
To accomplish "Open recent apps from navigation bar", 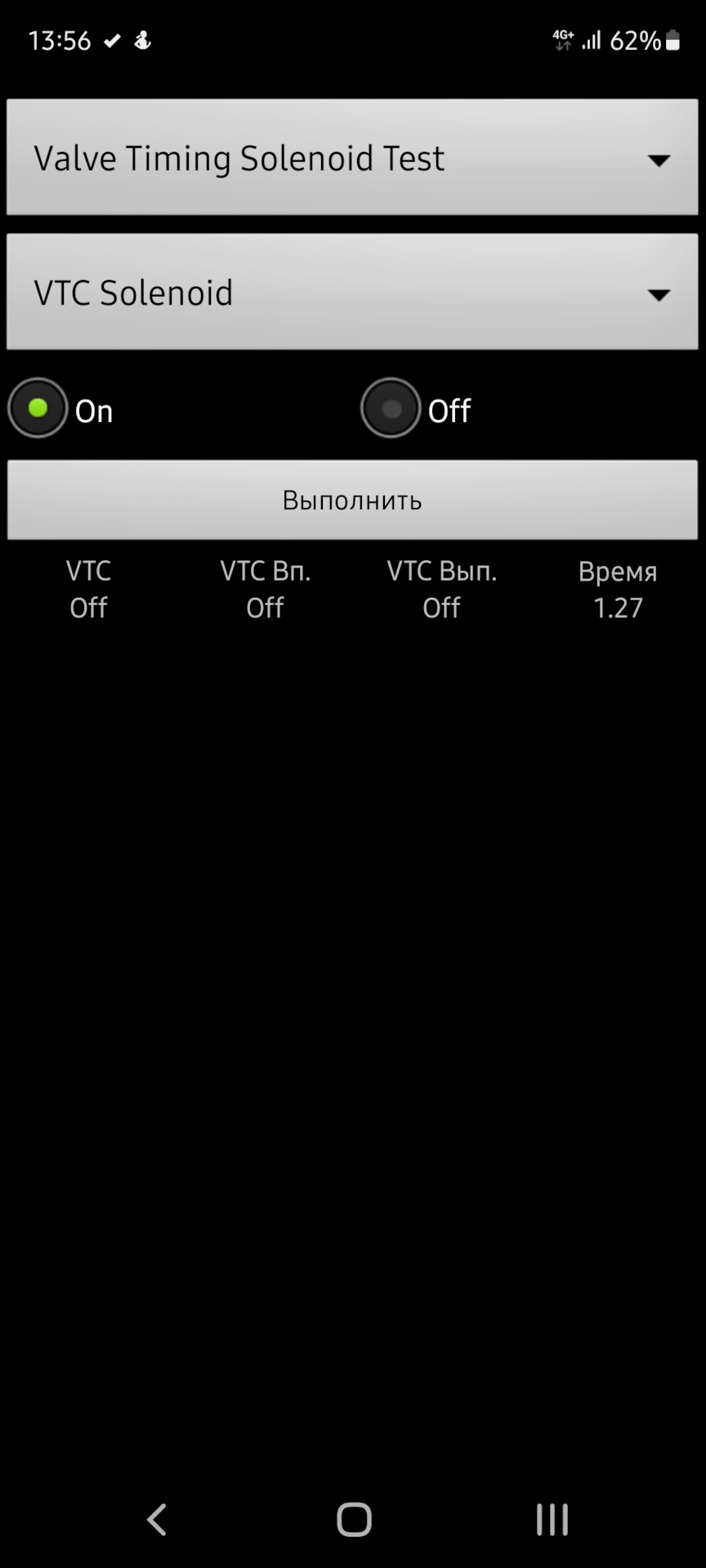I will (552, 1520).
